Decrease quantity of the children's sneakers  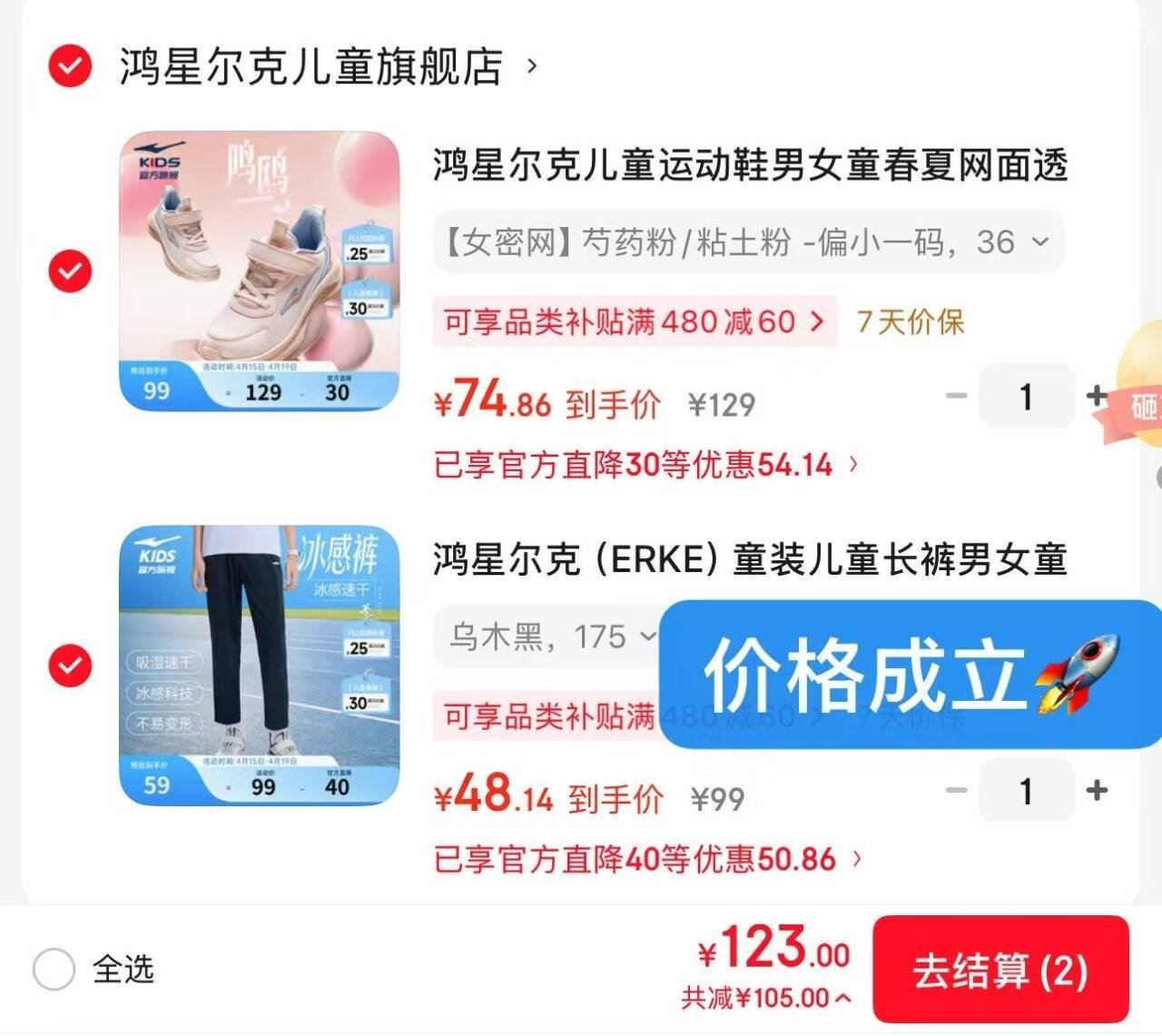coord(956,396)
